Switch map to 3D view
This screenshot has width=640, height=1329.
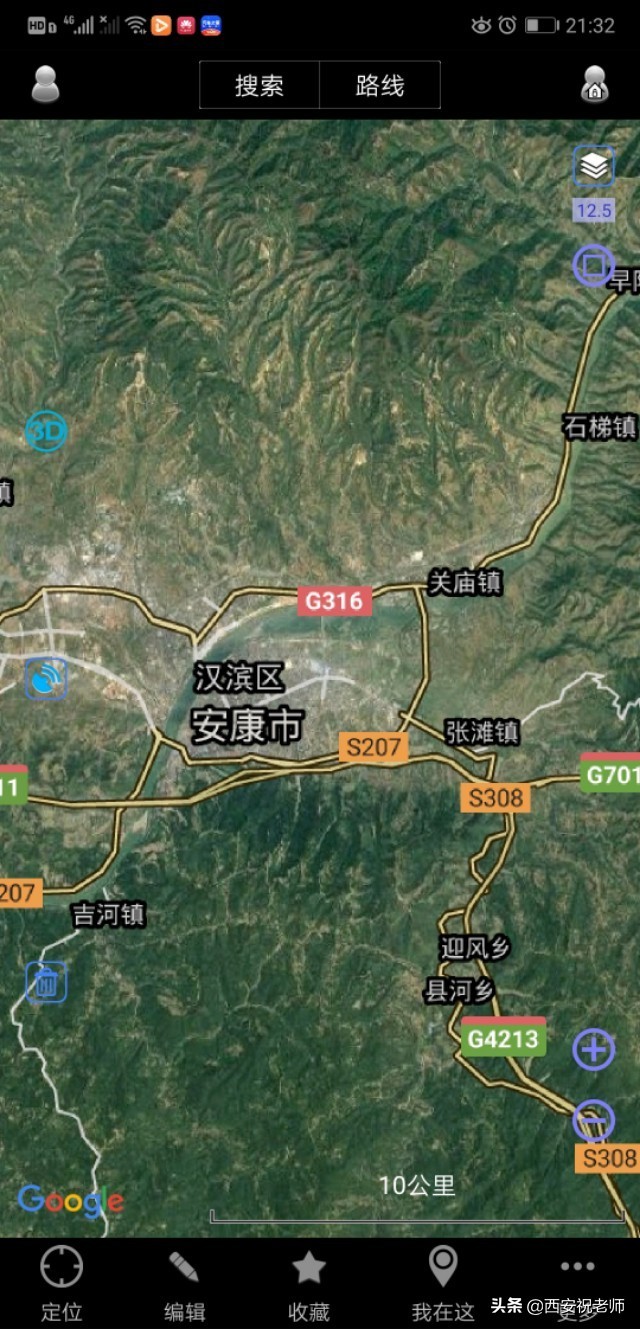coord(46,432)
